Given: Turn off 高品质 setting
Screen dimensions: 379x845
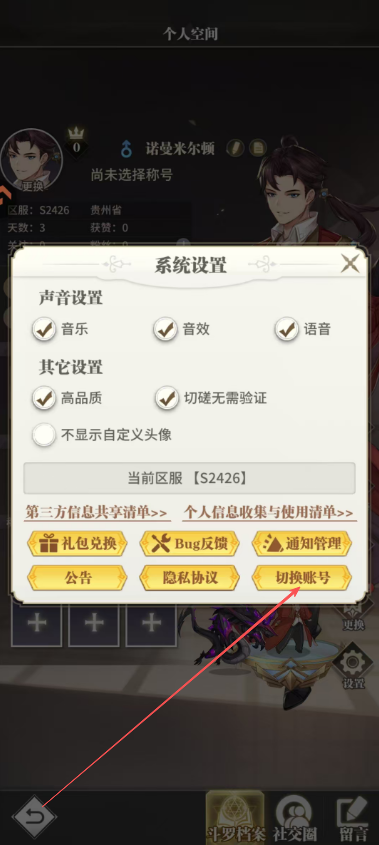Looking at the screenshot, I should tap(44, 399).
